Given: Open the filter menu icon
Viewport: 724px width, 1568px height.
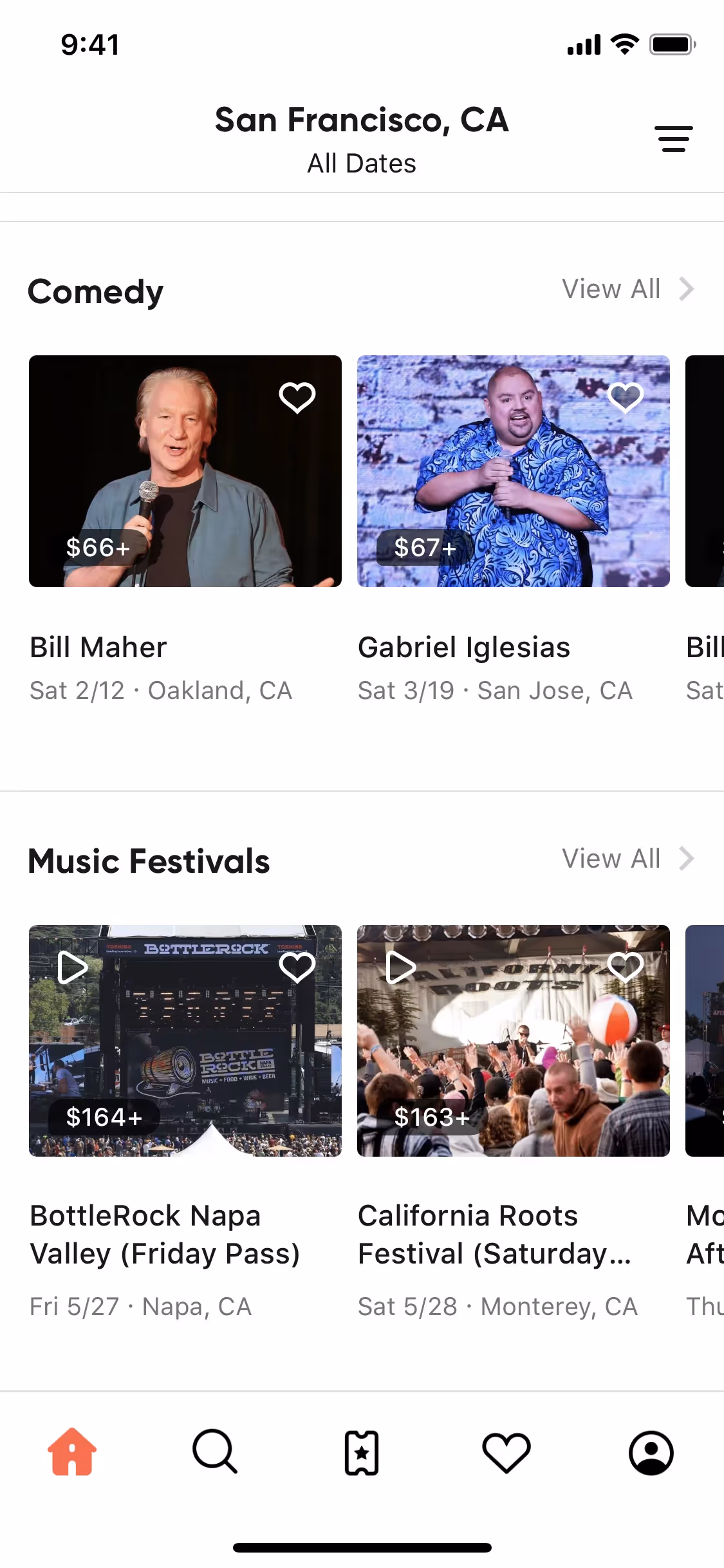Looking at the screenshot, I should [673, 139].
